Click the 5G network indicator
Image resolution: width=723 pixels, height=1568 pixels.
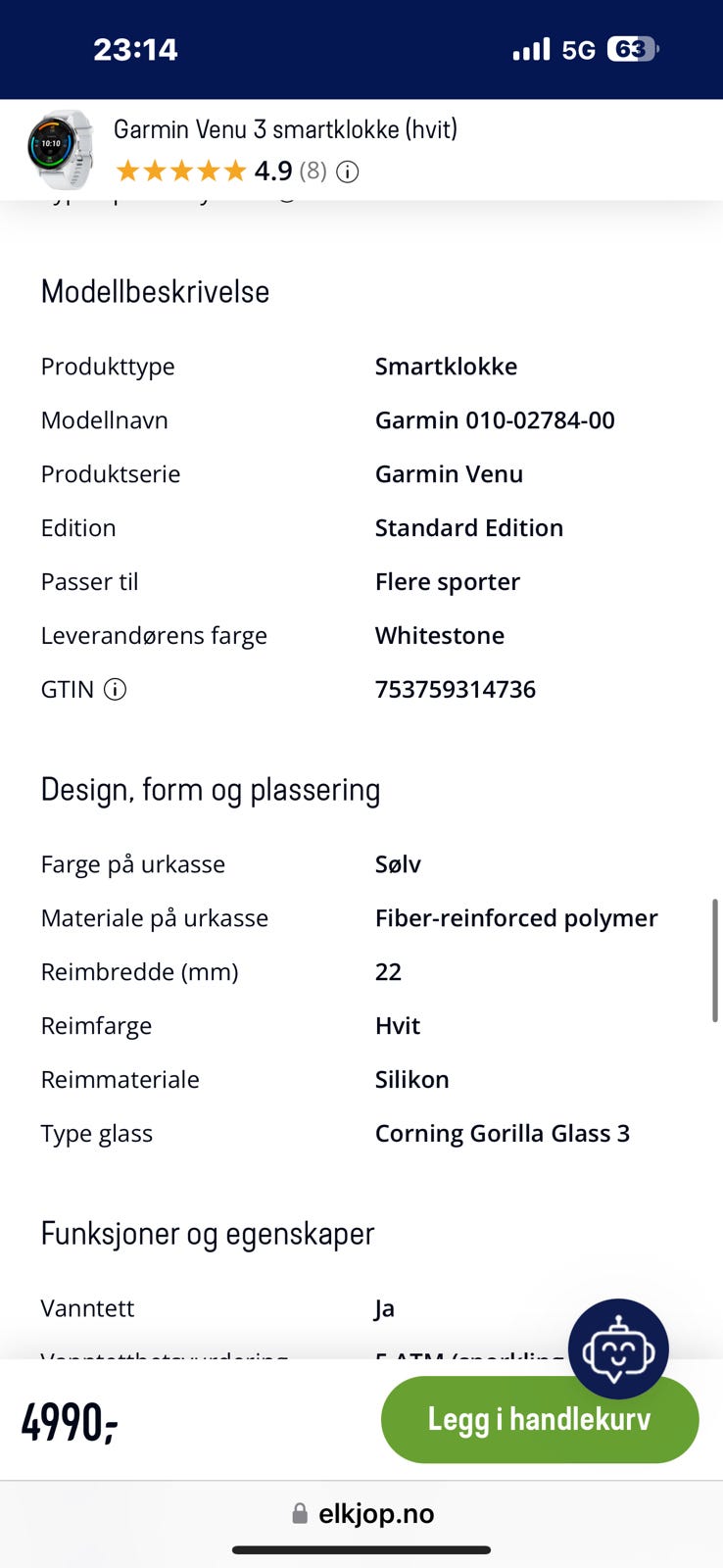click(574, 49)
